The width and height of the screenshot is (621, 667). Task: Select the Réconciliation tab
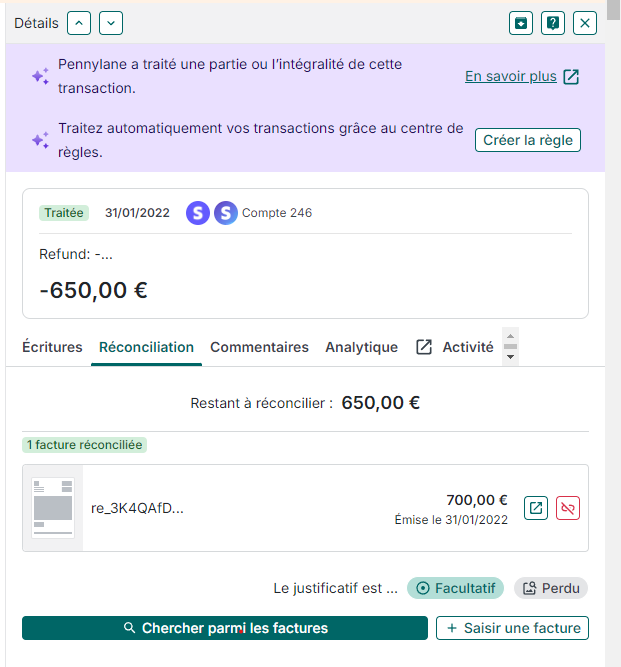(146, 347)
